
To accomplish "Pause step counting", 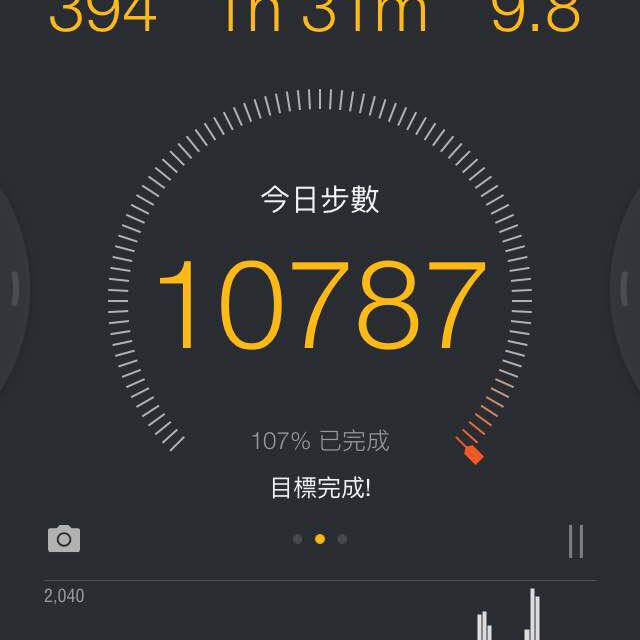I will [x=576, y=540].
